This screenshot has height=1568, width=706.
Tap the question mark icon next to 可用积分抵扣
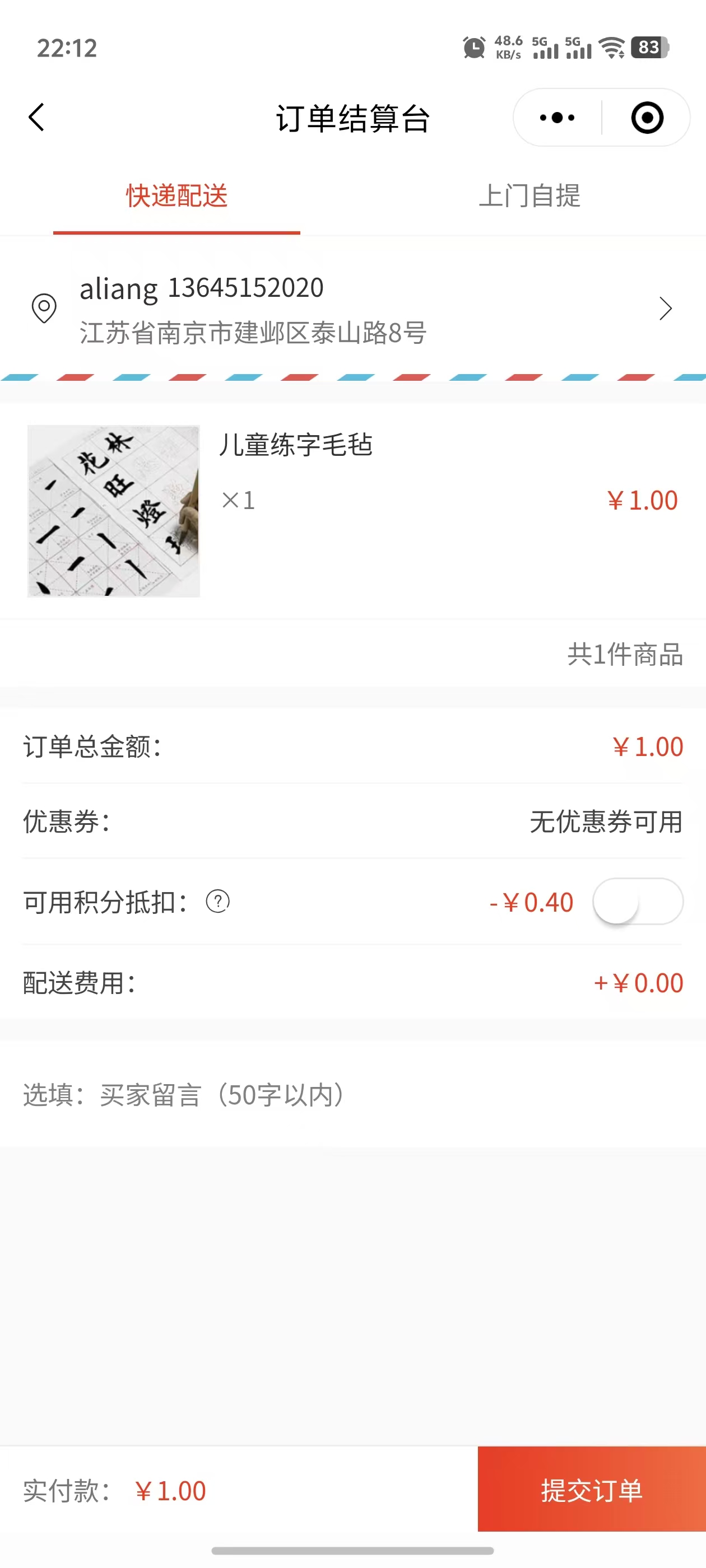(x=218, y=902)
